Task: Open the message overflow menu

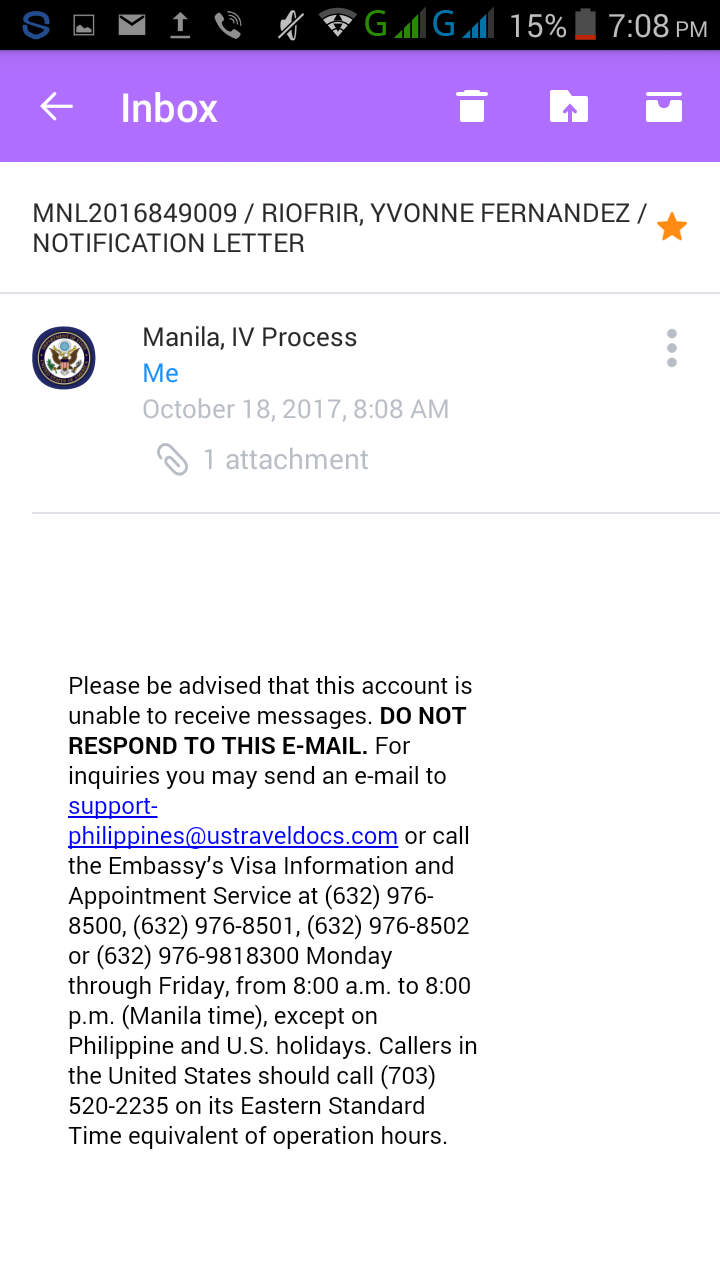Action: (672, 348)
